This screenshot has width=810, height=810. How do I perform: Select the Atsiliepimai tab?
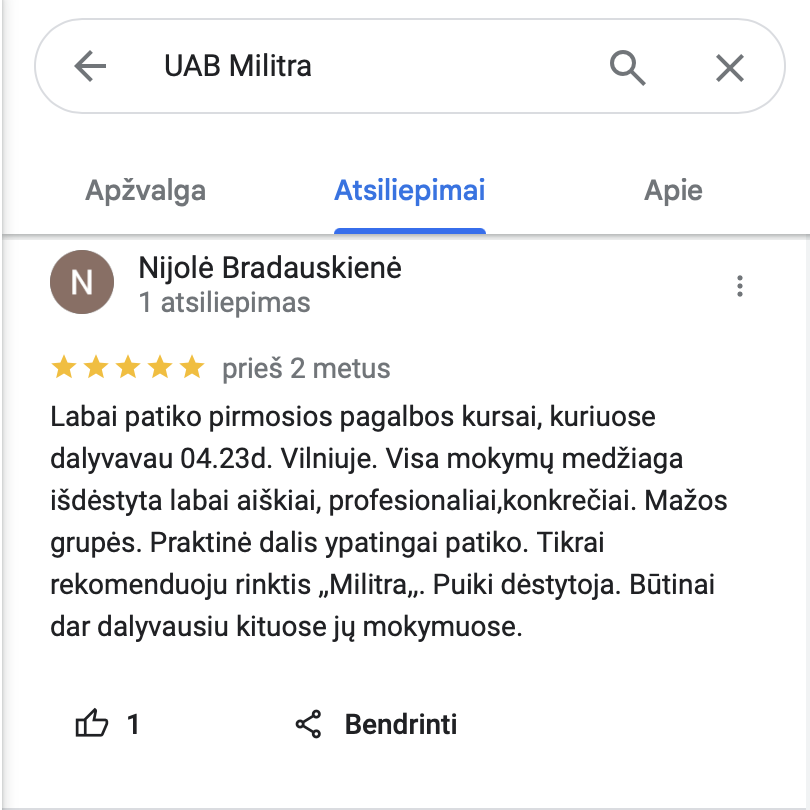click(x=409, y=190)
